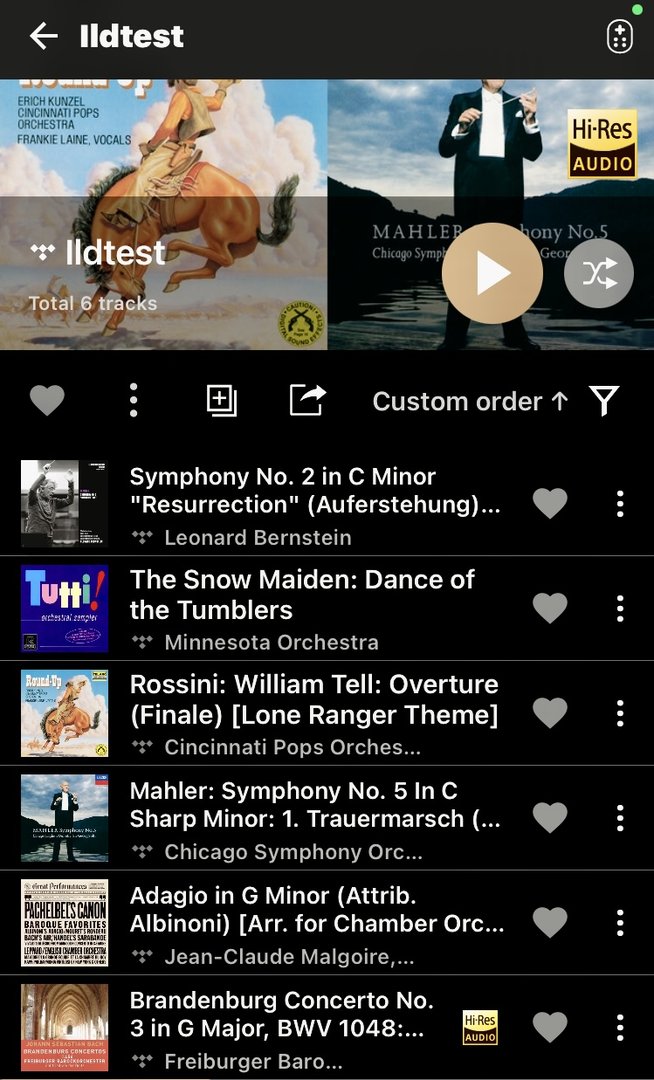The width and height of the screenshot is (654, 1080).
Task: Open options for Mahler: Symphony No. 5
Action: [620, 818]
